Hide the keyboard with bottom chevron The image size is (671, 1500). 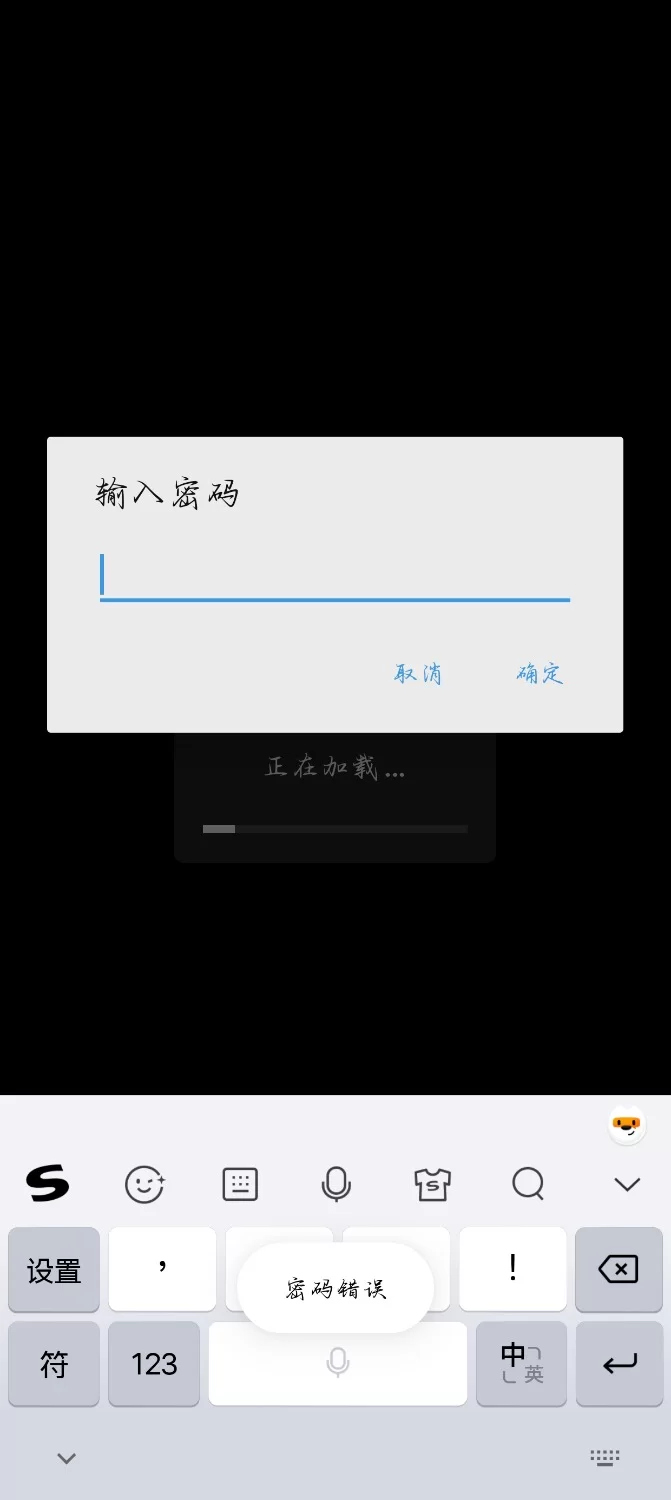coord(67,1458)
